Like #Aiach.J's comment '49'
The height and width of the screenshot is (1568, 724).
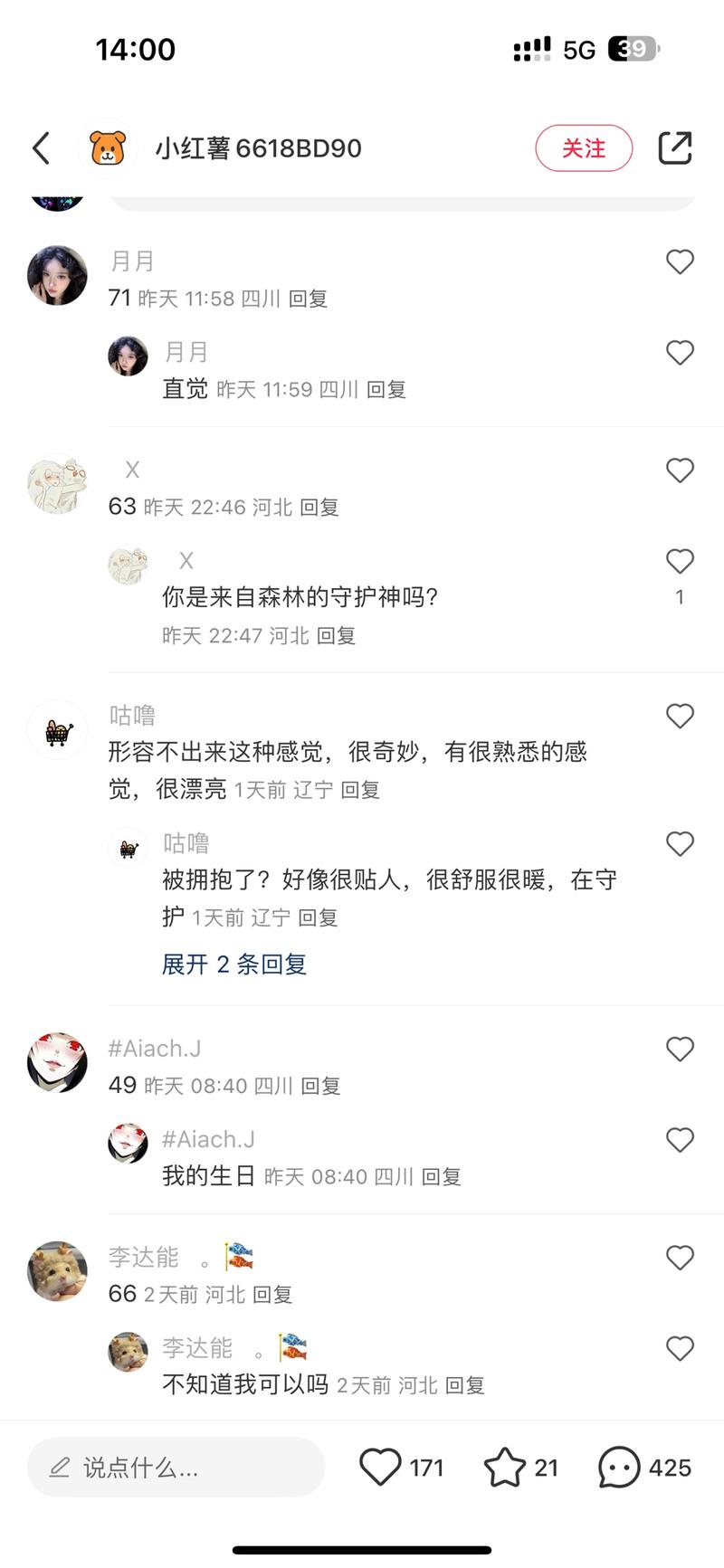(x=680, y=1050)
